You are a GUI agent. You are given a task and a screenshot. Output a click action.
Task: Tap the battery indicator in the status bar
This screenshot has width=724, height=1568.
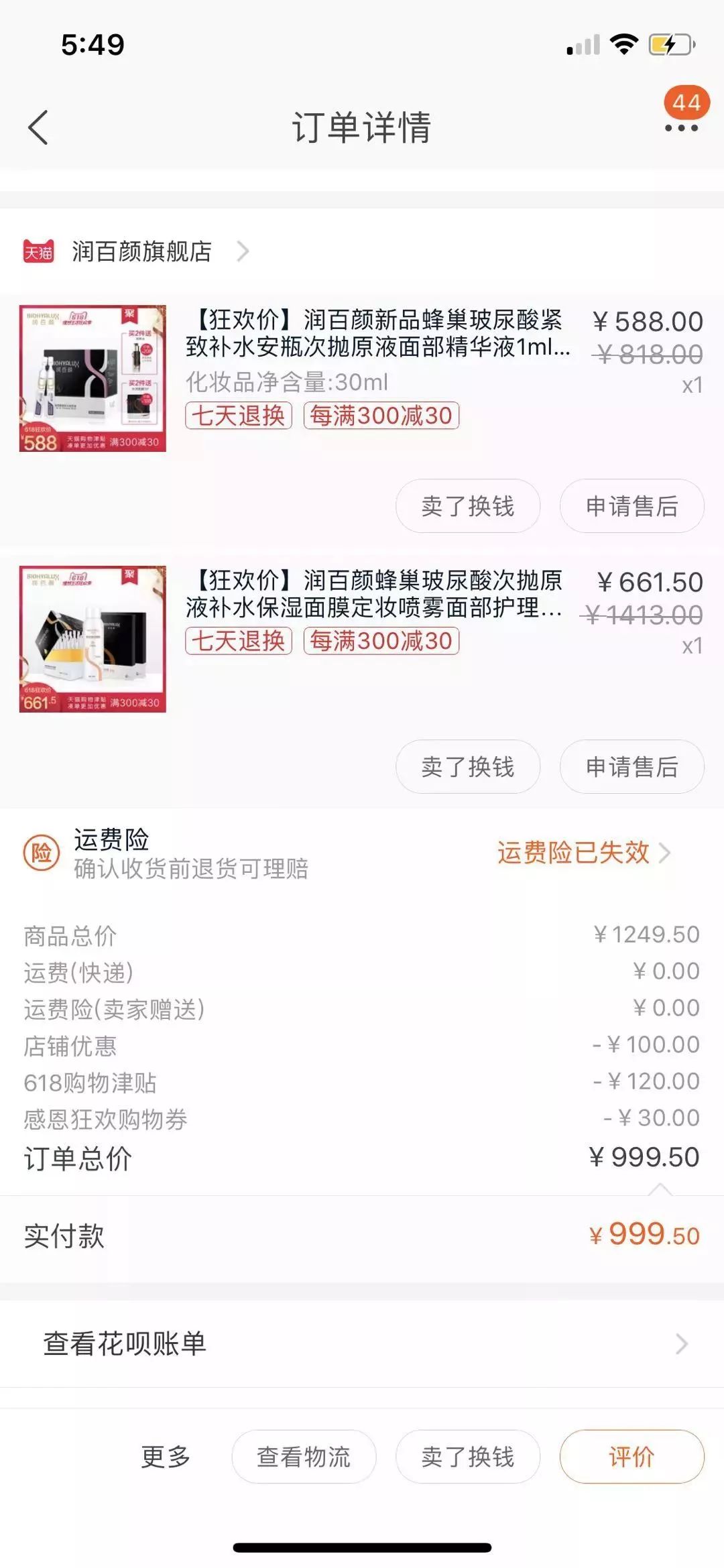667,44
